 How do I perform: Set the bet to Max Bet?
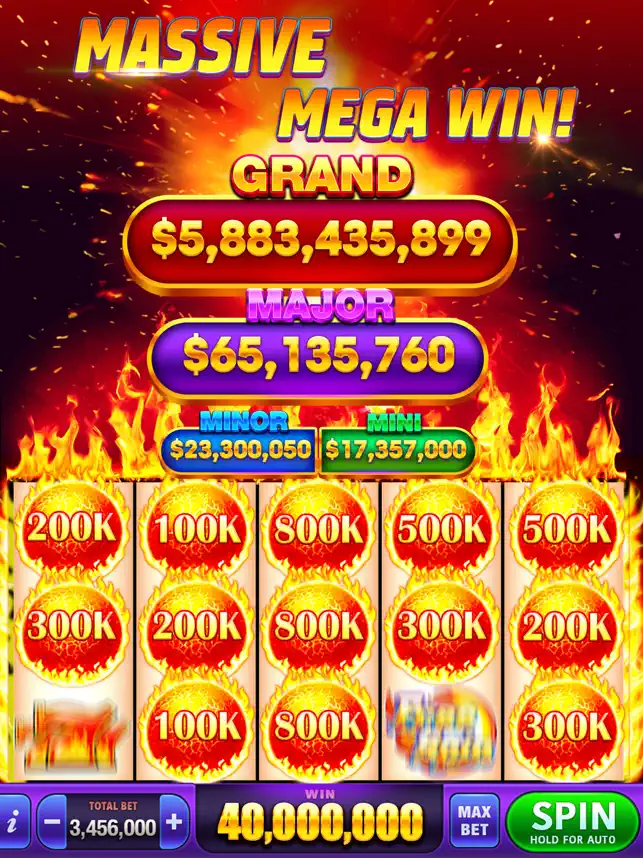(x=474, y=822)
